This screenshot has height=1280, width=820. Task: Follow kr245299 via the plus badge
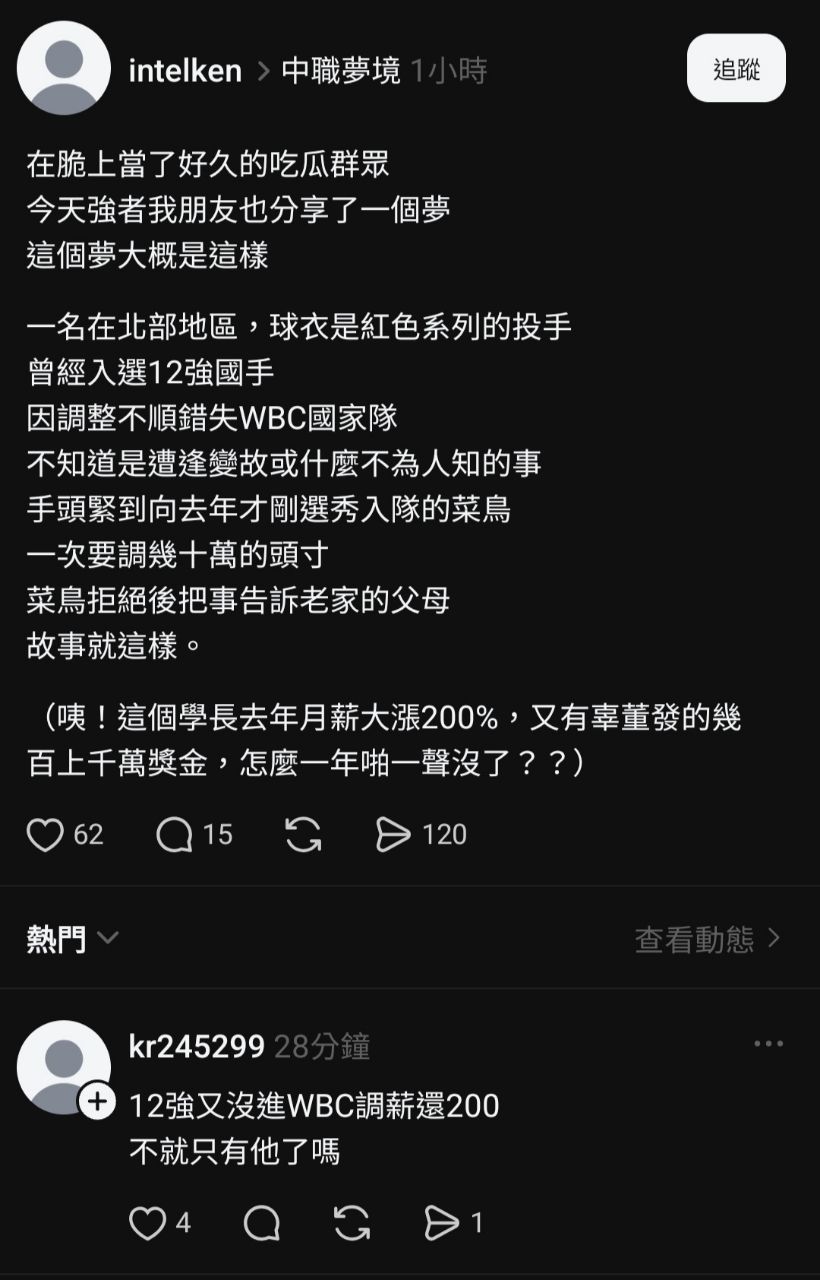click(96, 1100)
